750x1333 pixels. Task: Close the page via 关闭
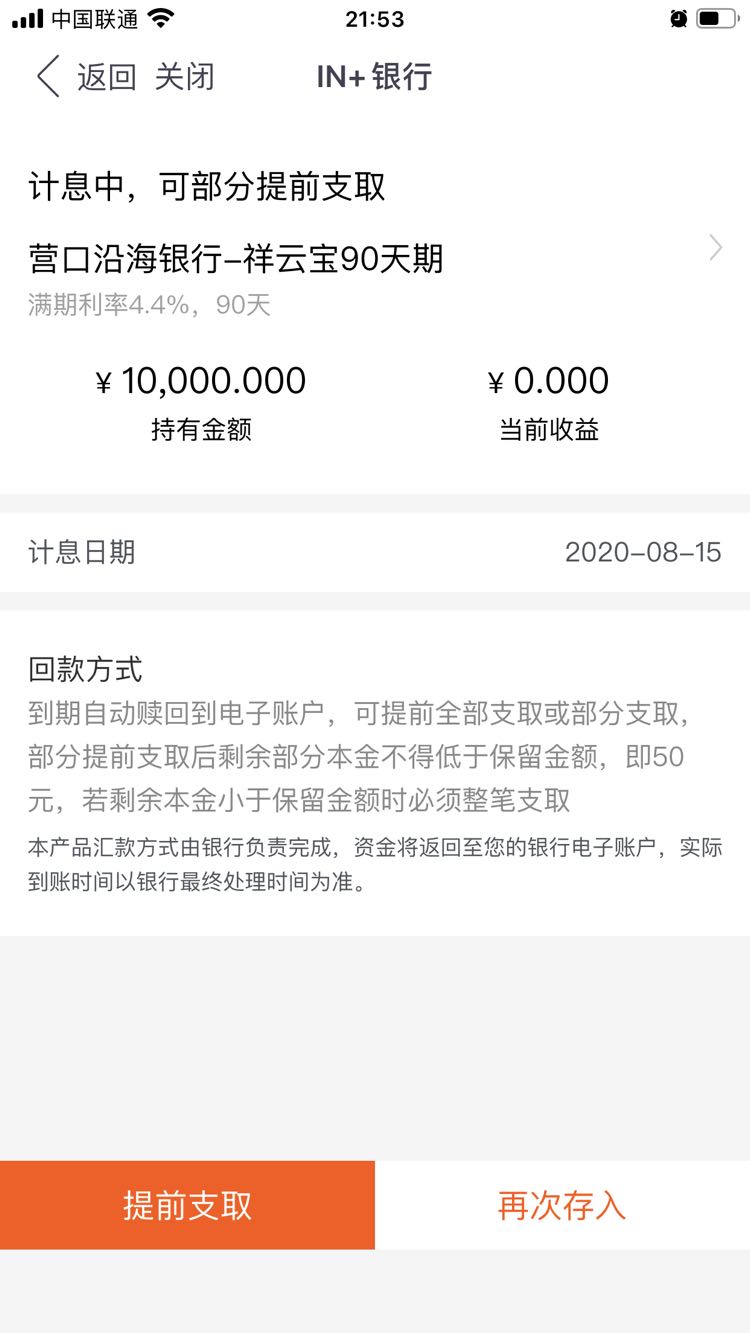tap(184, 77)
